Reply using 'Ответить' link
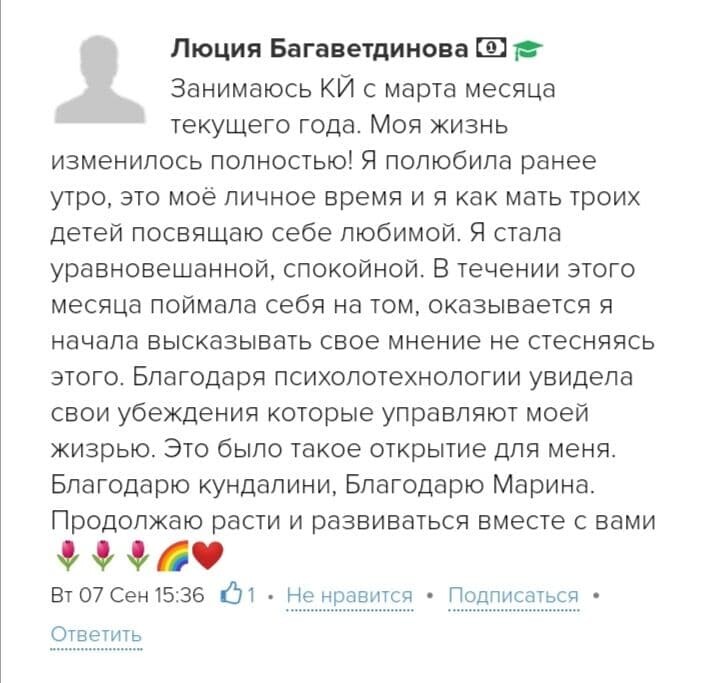Screen dimensions: 720x683 point(96,634)
